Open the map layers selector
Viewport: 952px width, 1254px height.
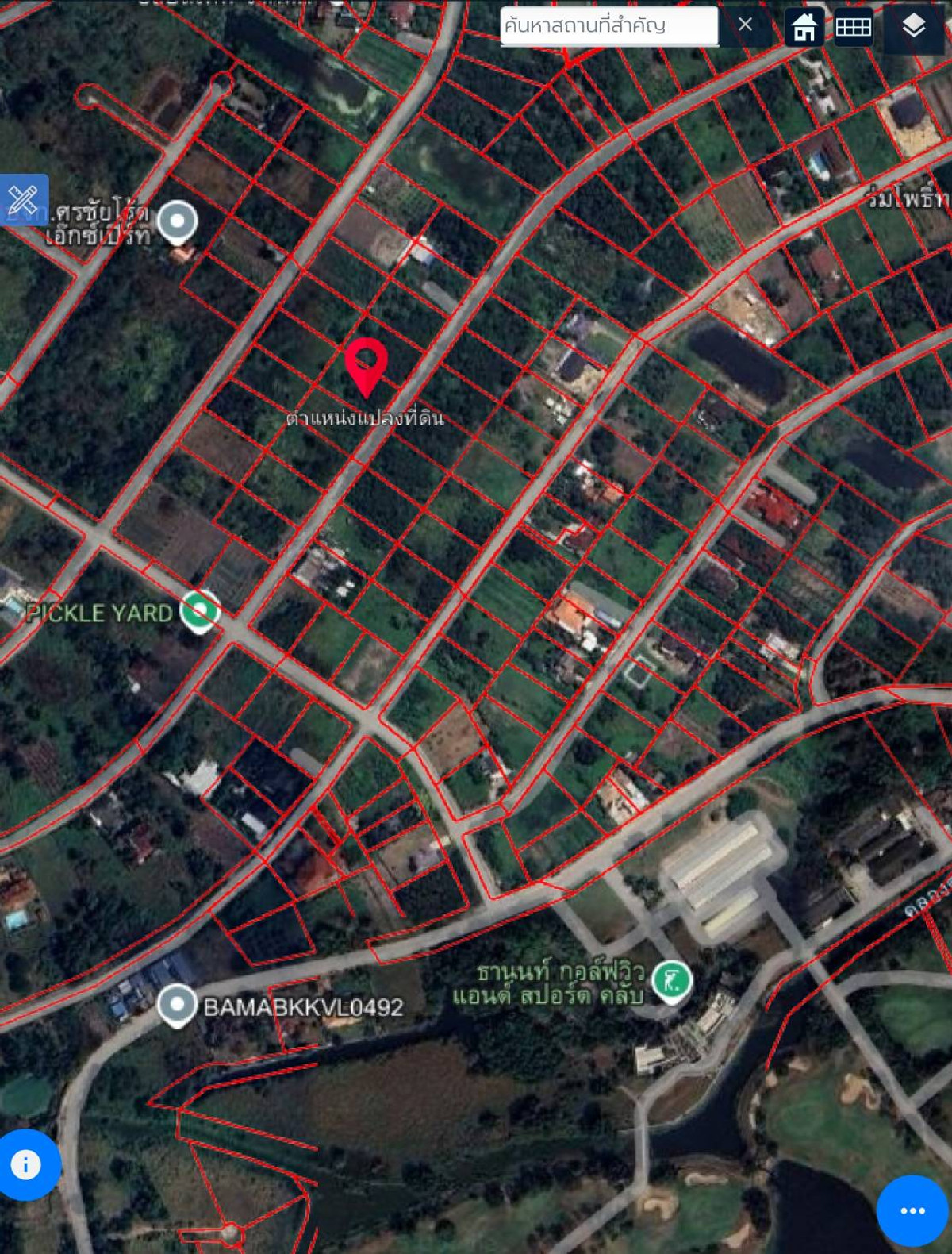tap(914, 26)
